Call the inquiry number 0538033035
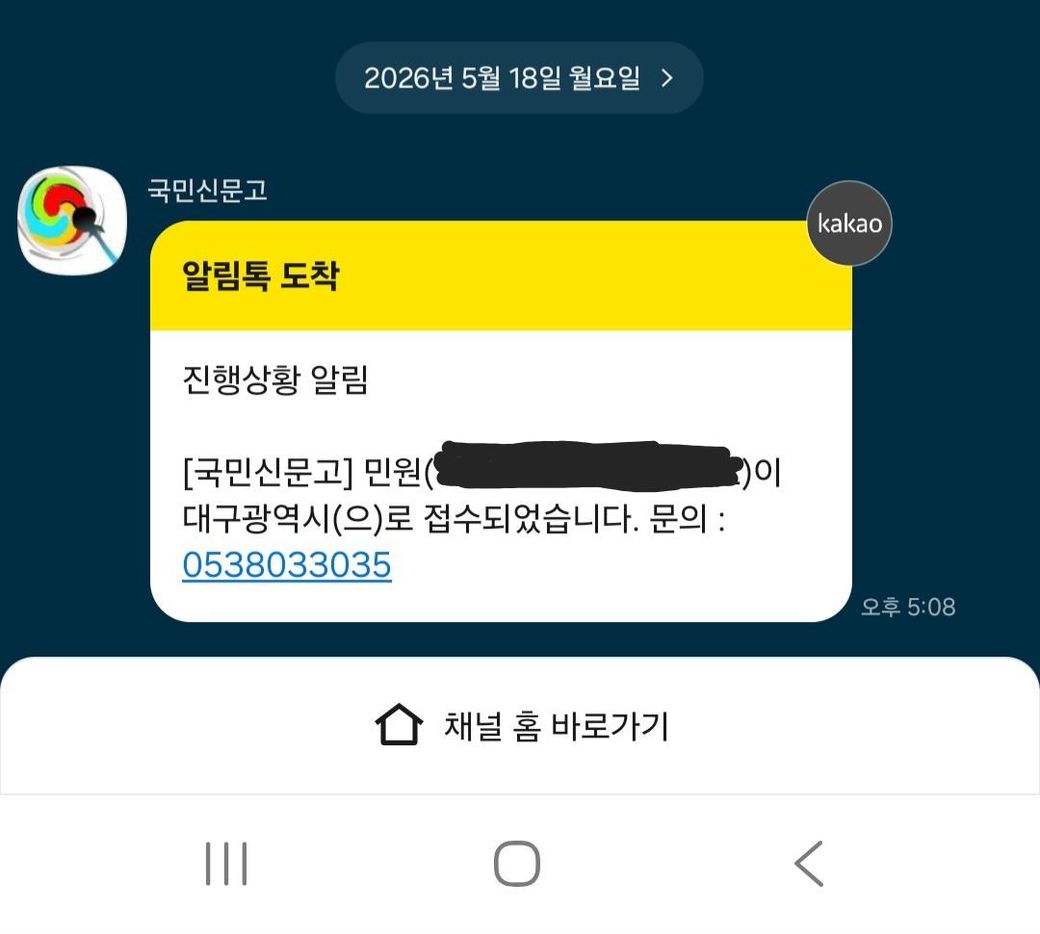Viewport: 1040px width, 934px height. point(287,565)
